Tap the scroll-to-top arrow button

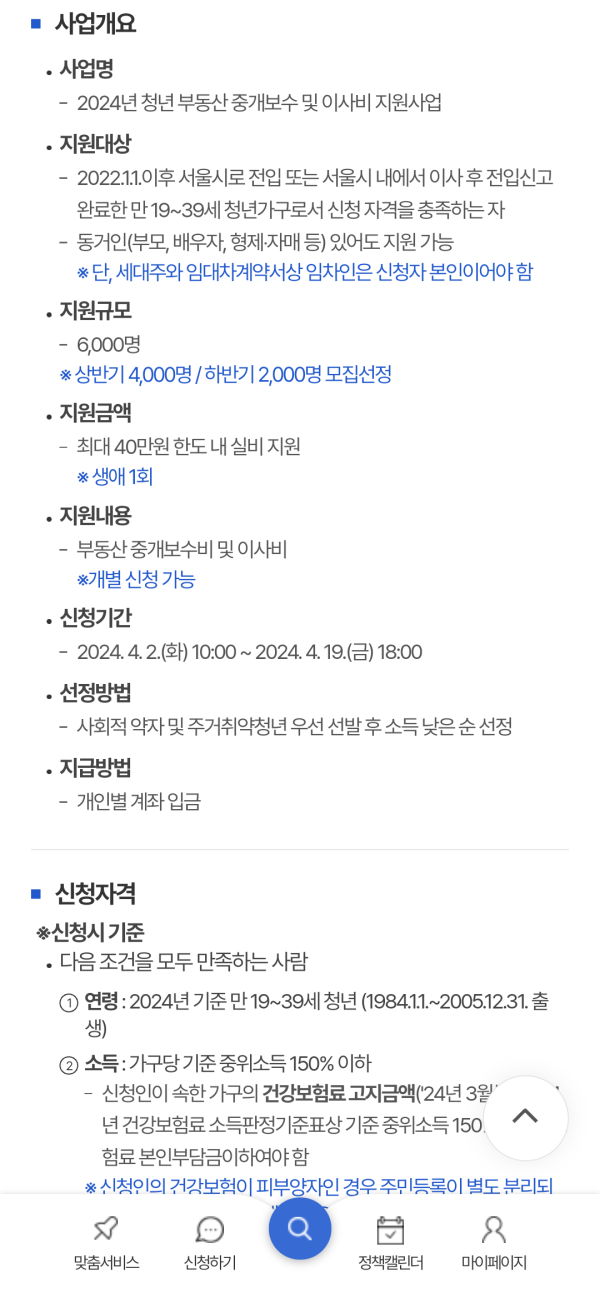point(525,1117)
